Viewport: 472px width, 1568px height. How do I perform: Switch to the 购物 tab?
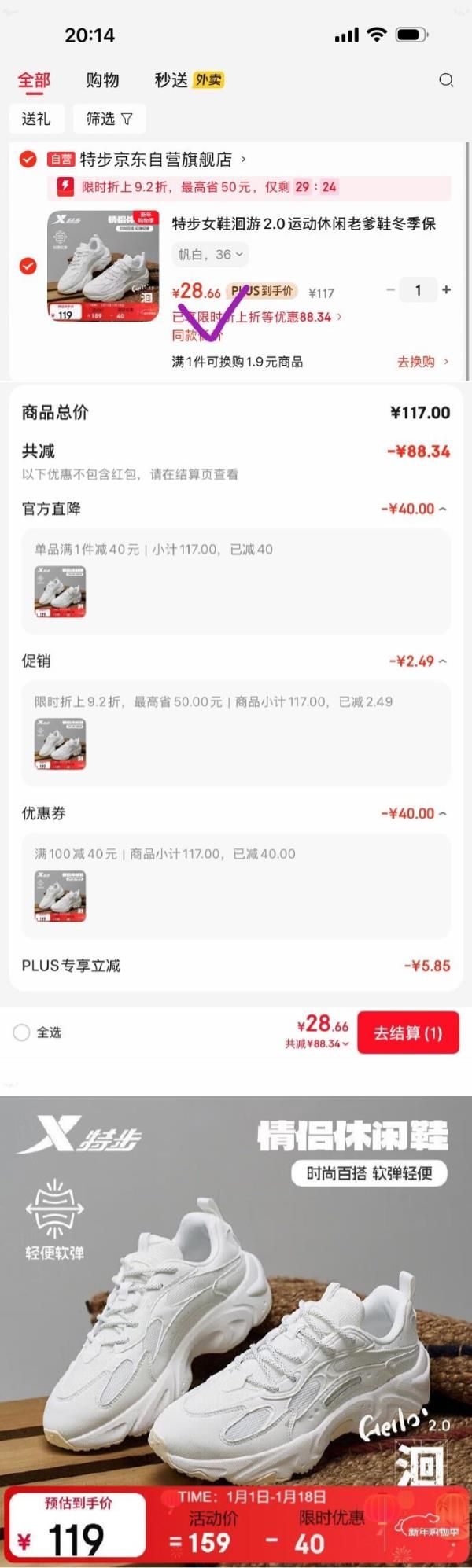point(102,80)
